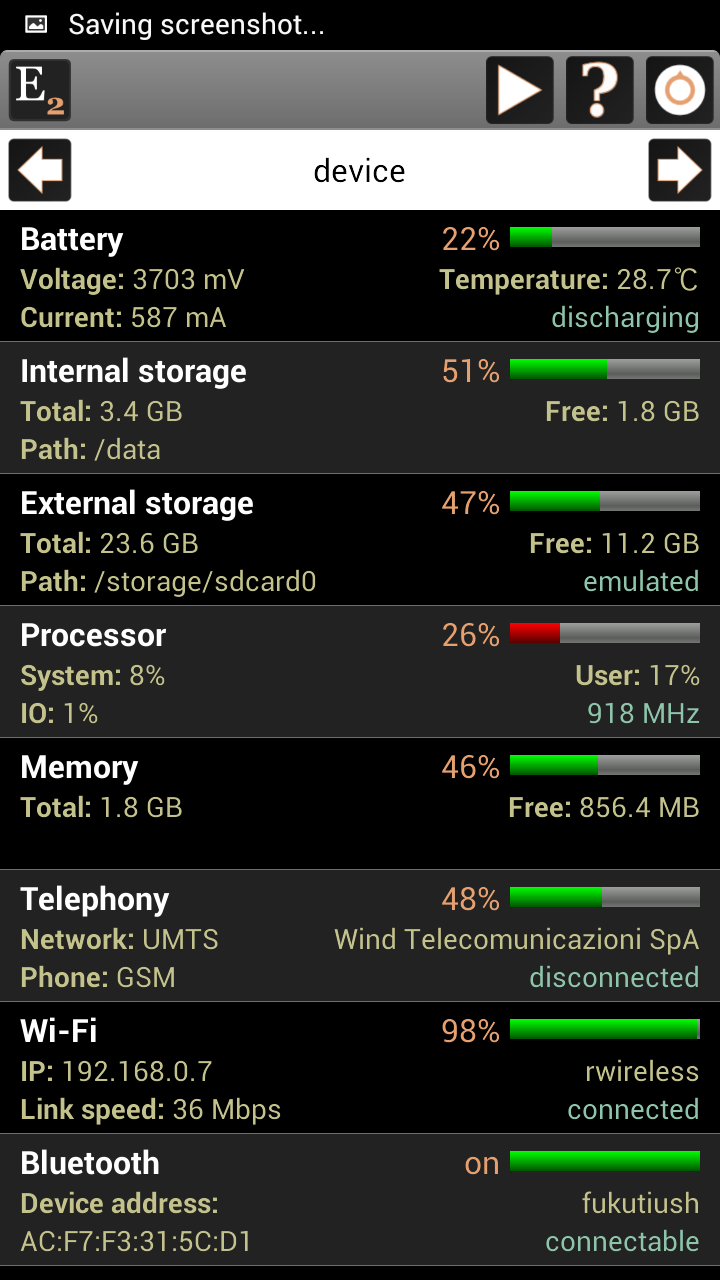Open the External storage row
This screenshot has height=1280, width=720.
[x=360, y=540]
